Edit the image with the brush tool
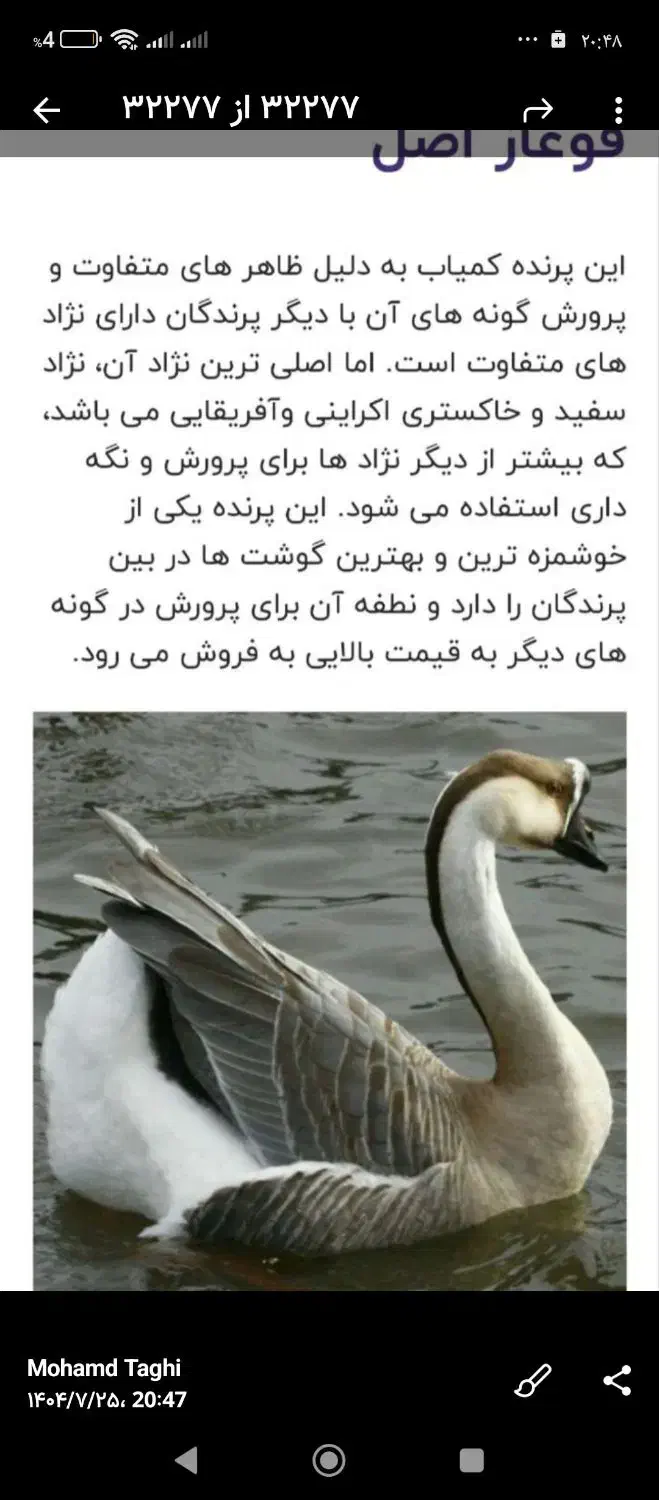 pyautogui.click(x=533, y=1381)
